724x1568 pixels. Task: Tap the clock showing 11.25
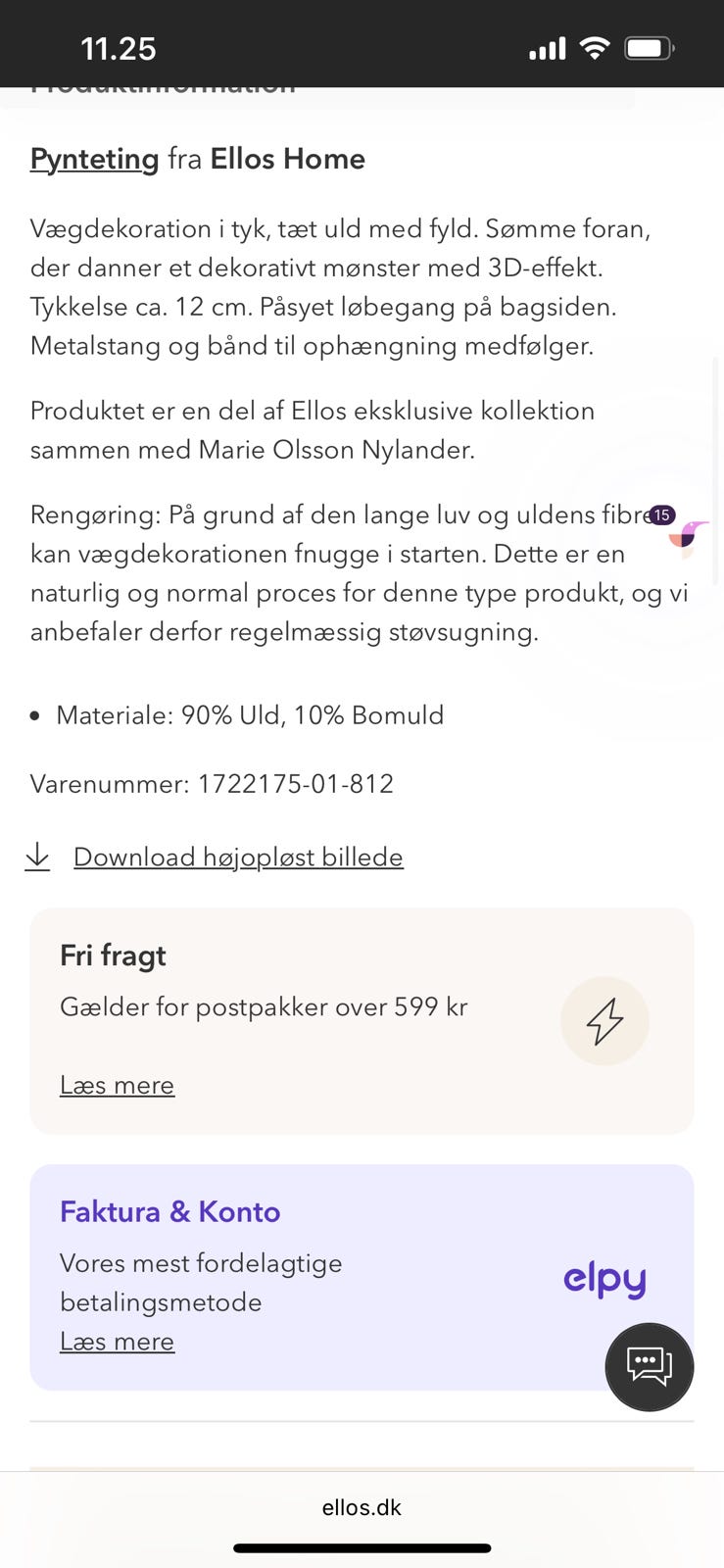coord(119,47)
